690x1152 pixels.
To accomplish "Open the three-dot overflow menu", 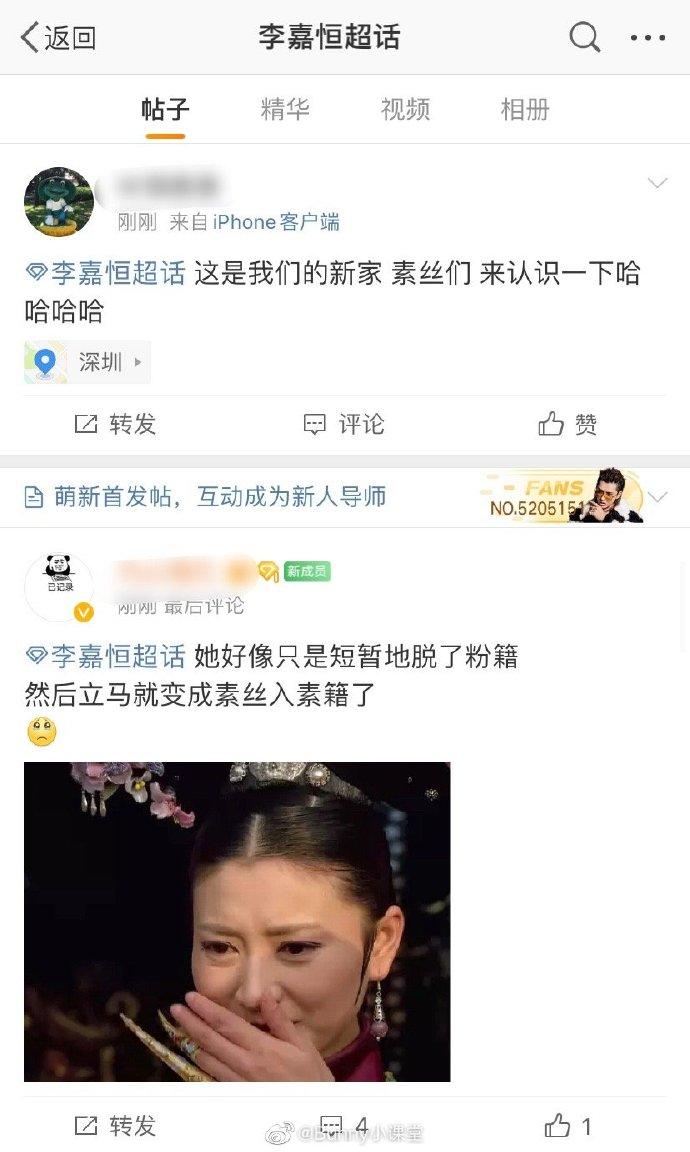I will [x=647, y=38].
